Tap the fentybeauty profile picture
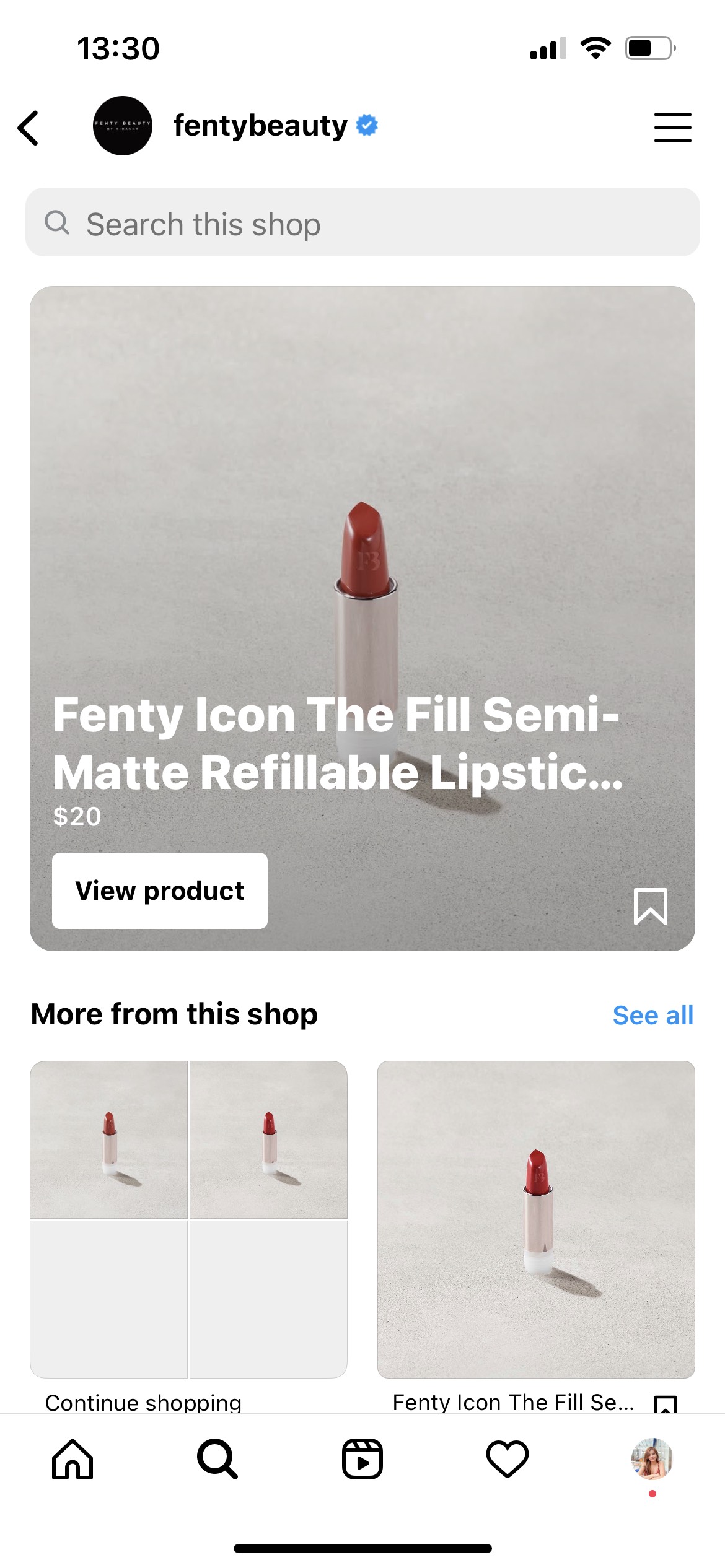725x1568 pixels. (x=122, y=126)
